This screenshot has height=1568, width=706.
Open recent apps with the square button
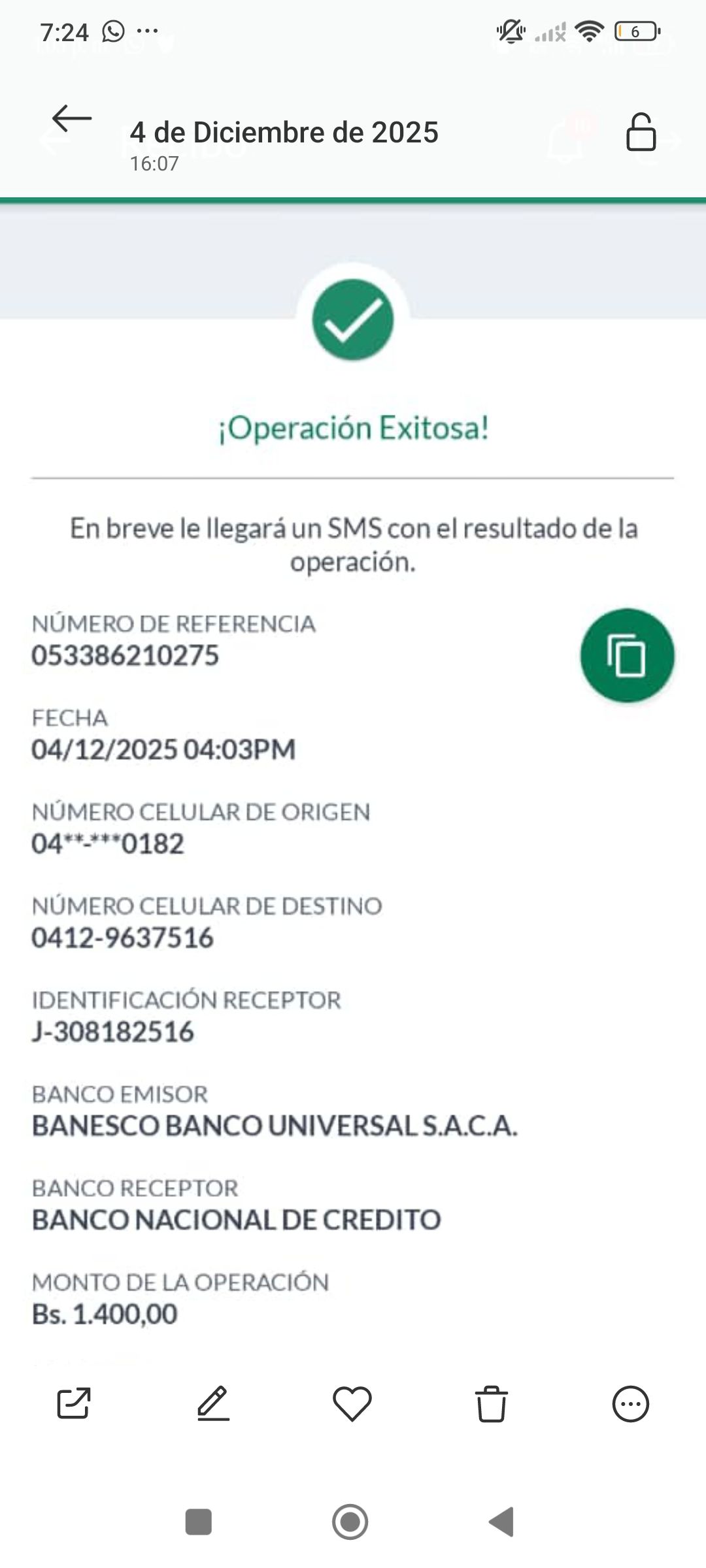click(x=199, y=1522)
